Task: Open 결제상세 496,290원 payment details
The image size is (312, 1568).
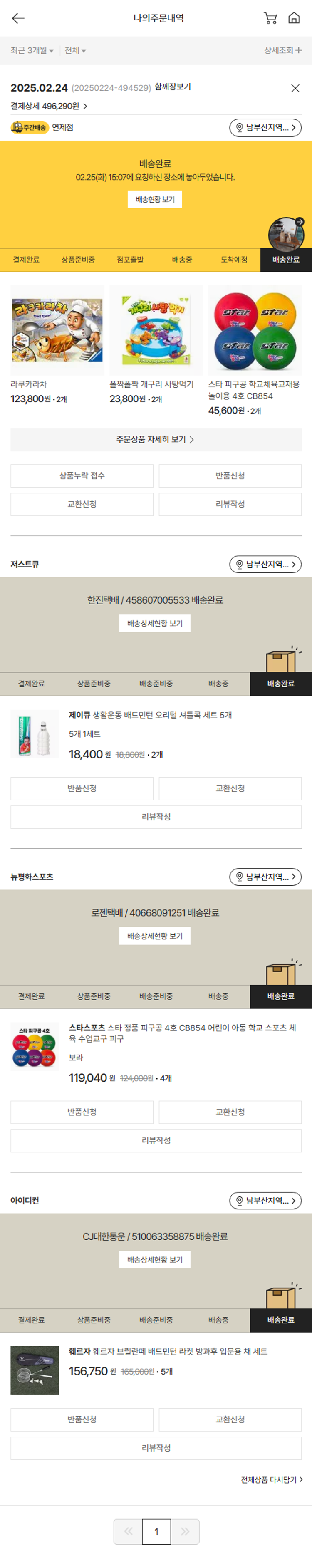Action: [x=49, y=106]
